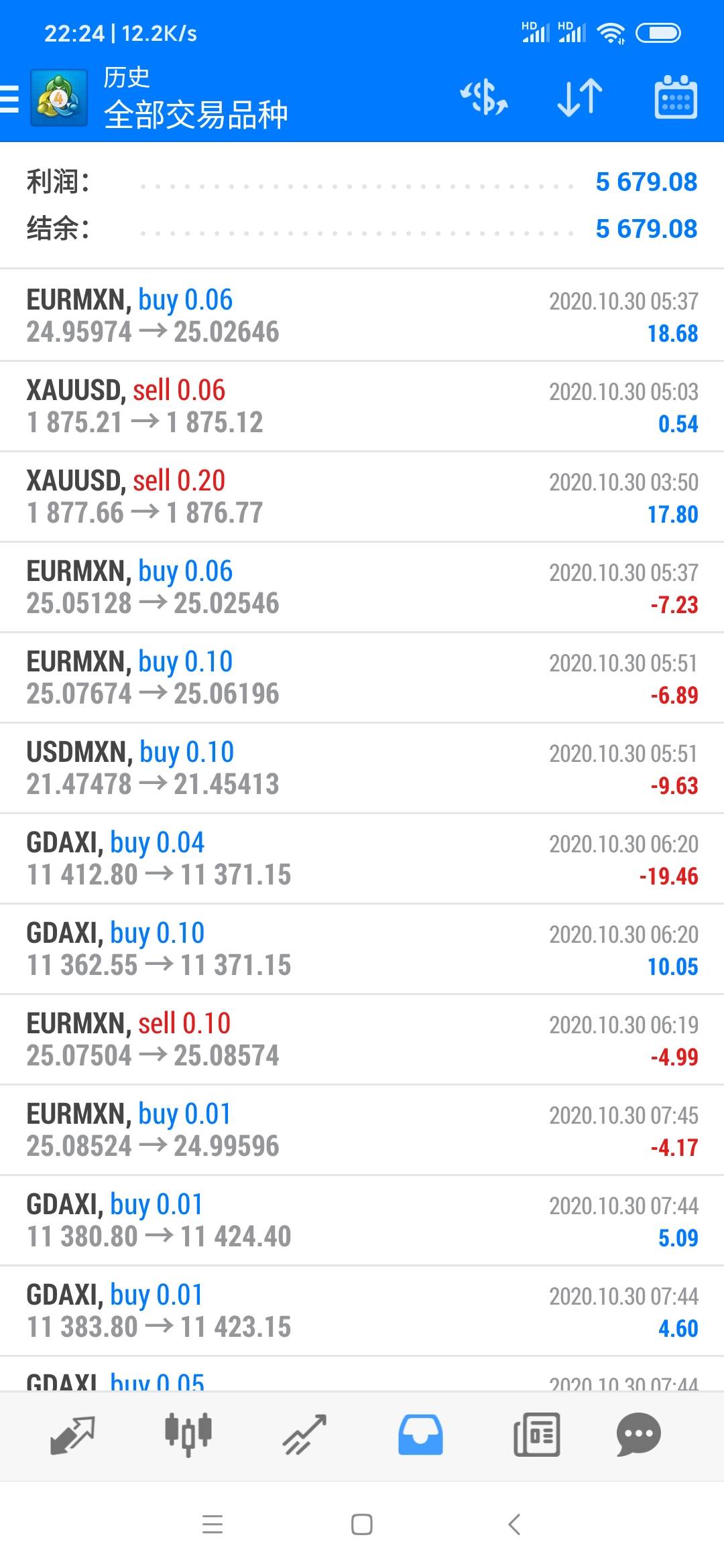The width and height of the screenshot is (724, 1568).
Task: Select the history inbox tab
Action: coord(420,1435)
